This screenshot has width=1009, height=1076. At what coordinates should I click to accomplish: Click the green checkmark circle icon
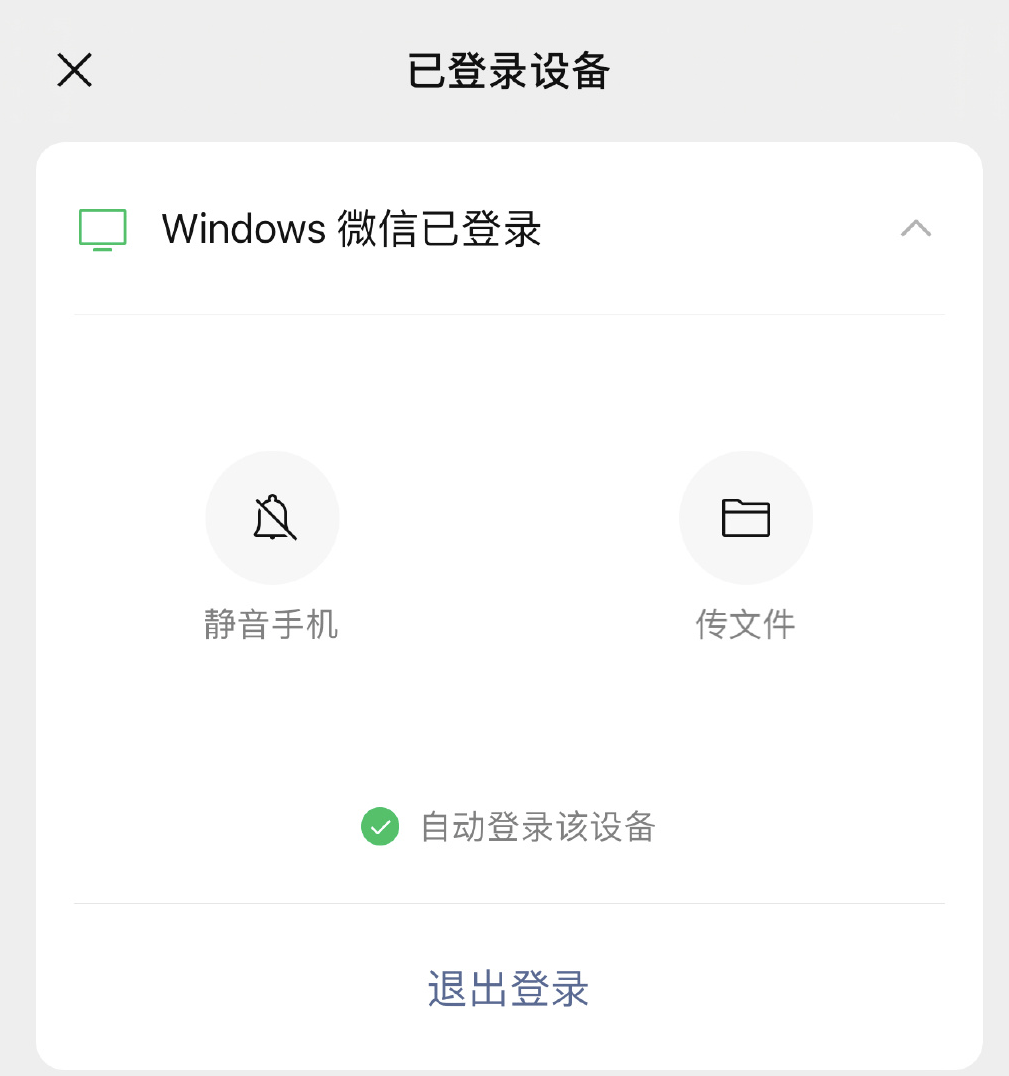pos(379,827)
